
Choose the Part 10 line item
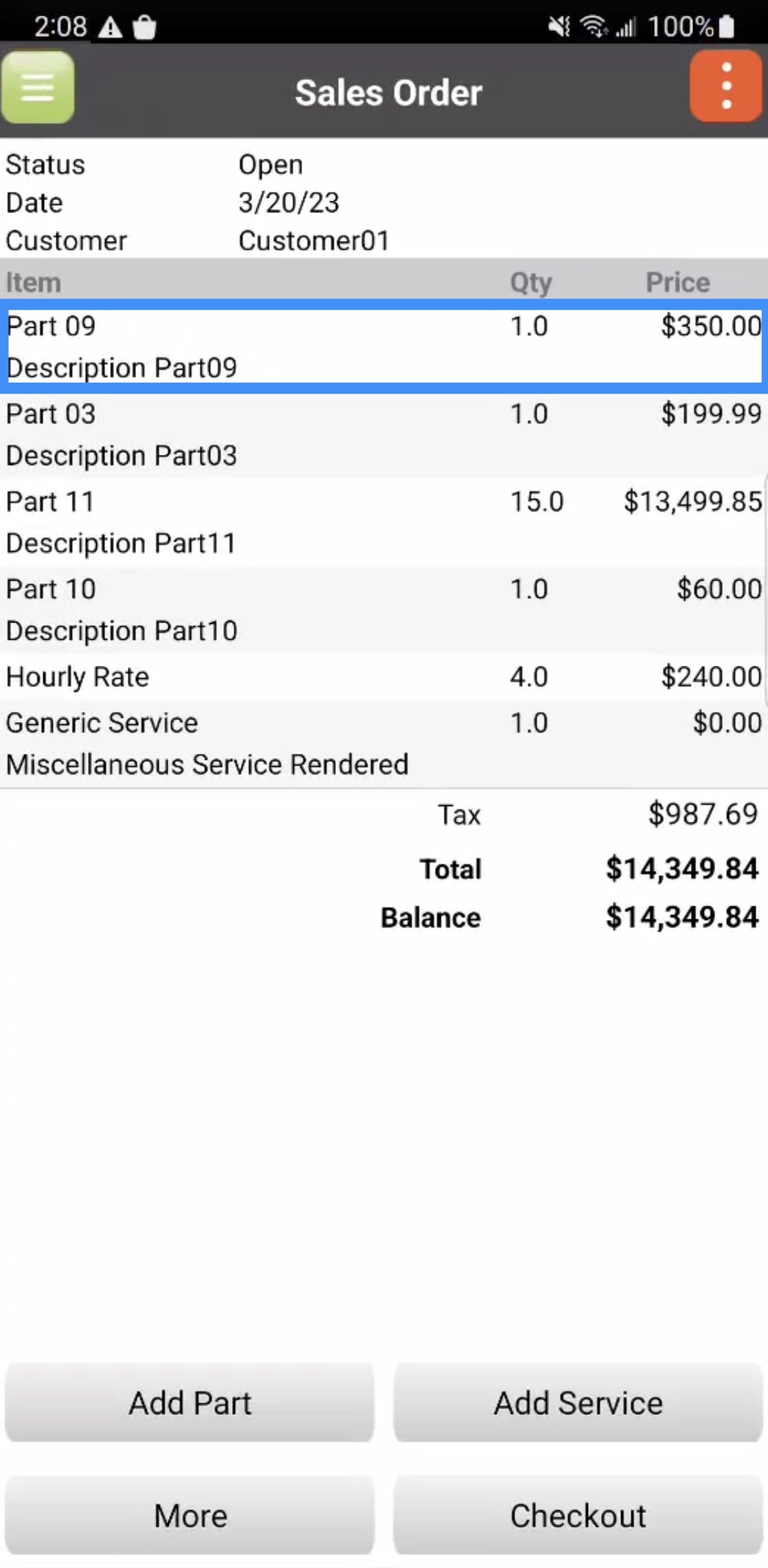point(383,609)
